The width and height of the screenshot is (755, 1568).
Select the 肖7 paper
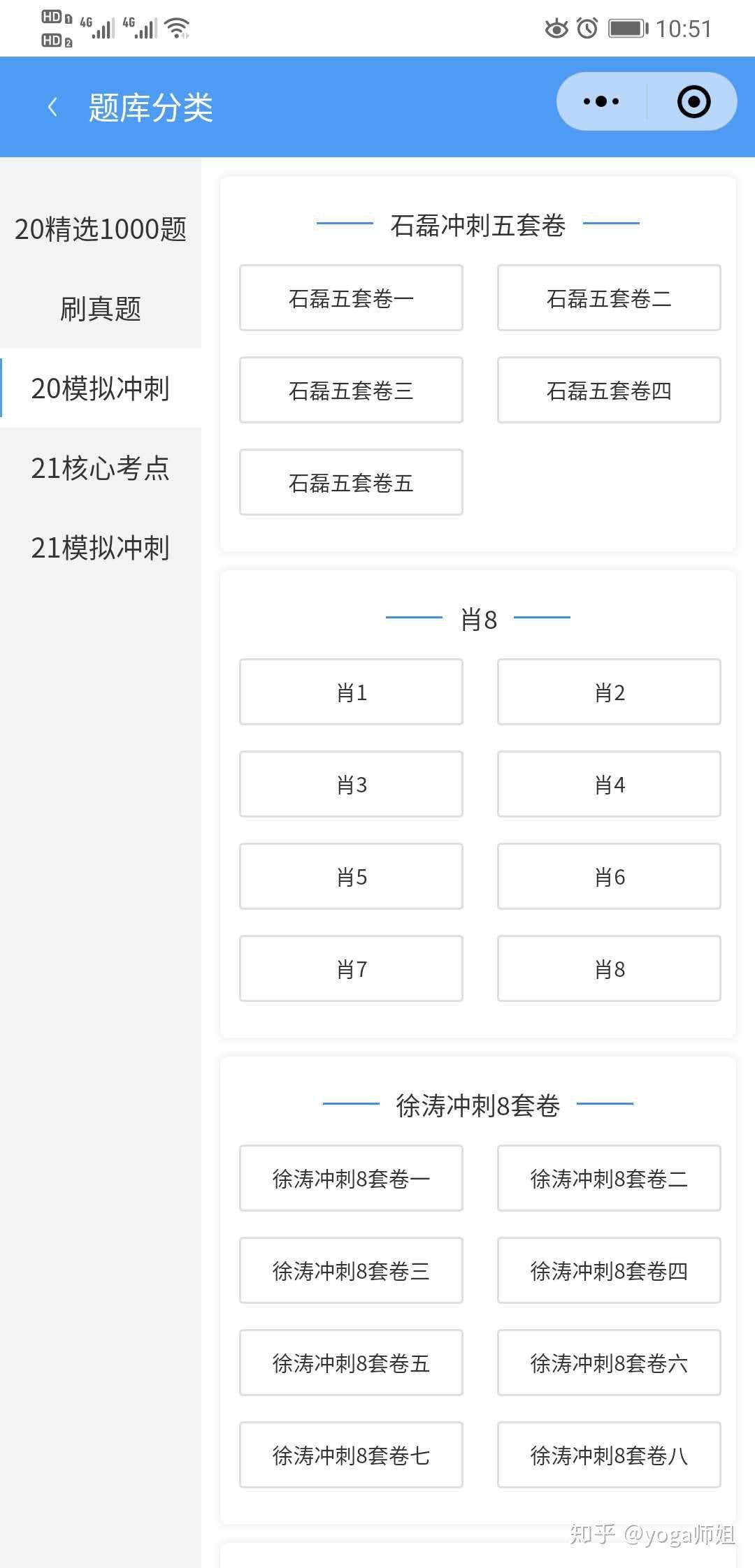tap(351, 969)
